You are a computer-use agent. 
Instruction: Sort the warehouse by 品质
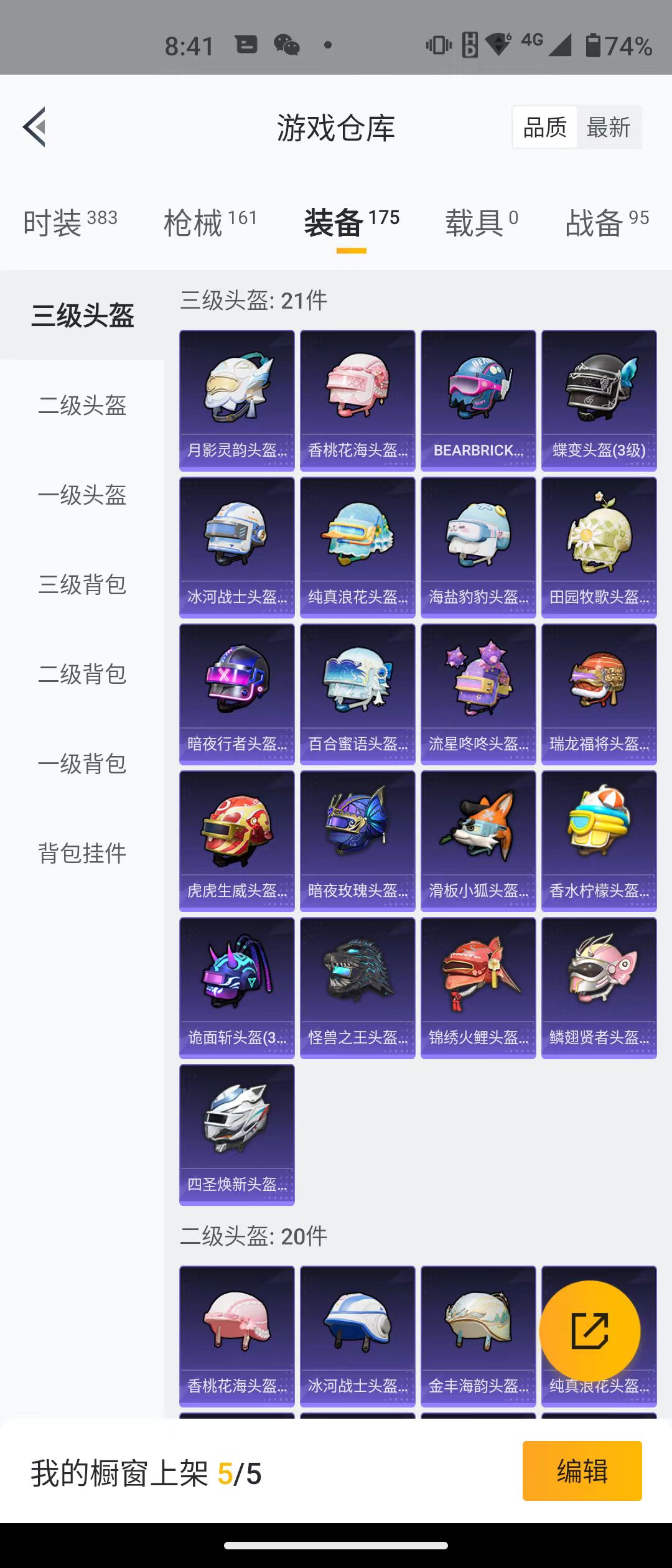click(545, 128)
